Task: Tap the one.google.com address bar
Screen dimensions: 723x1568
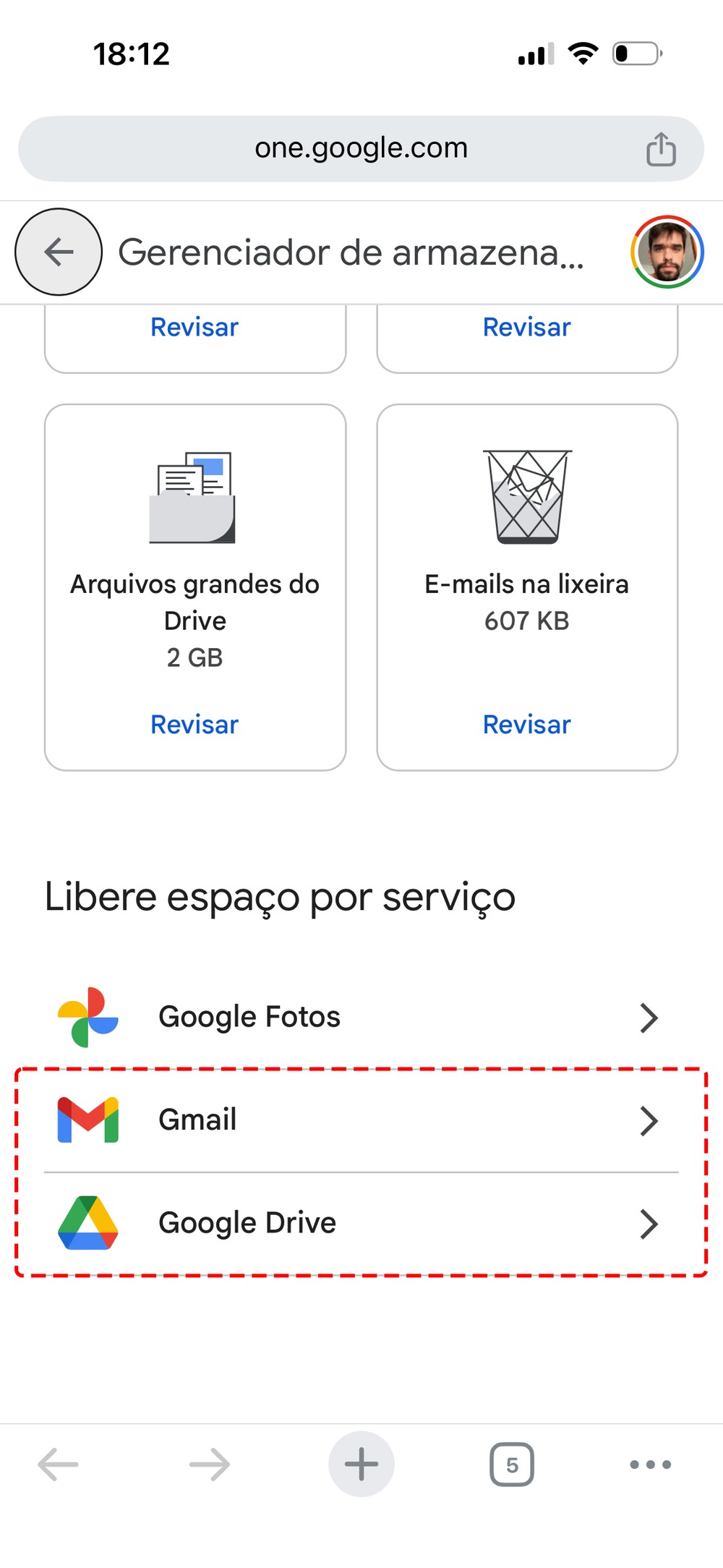Action: (361, 148)
